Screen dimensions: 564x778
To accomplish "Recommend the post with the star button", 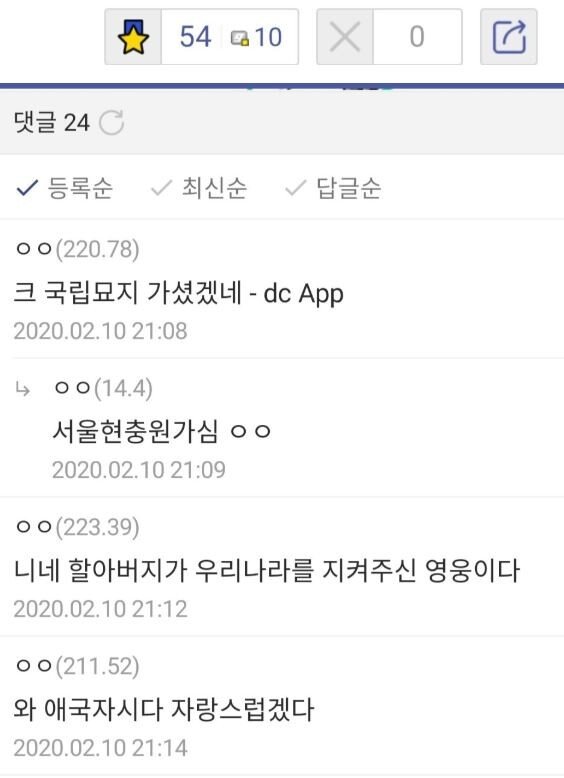I will point(133,37).
